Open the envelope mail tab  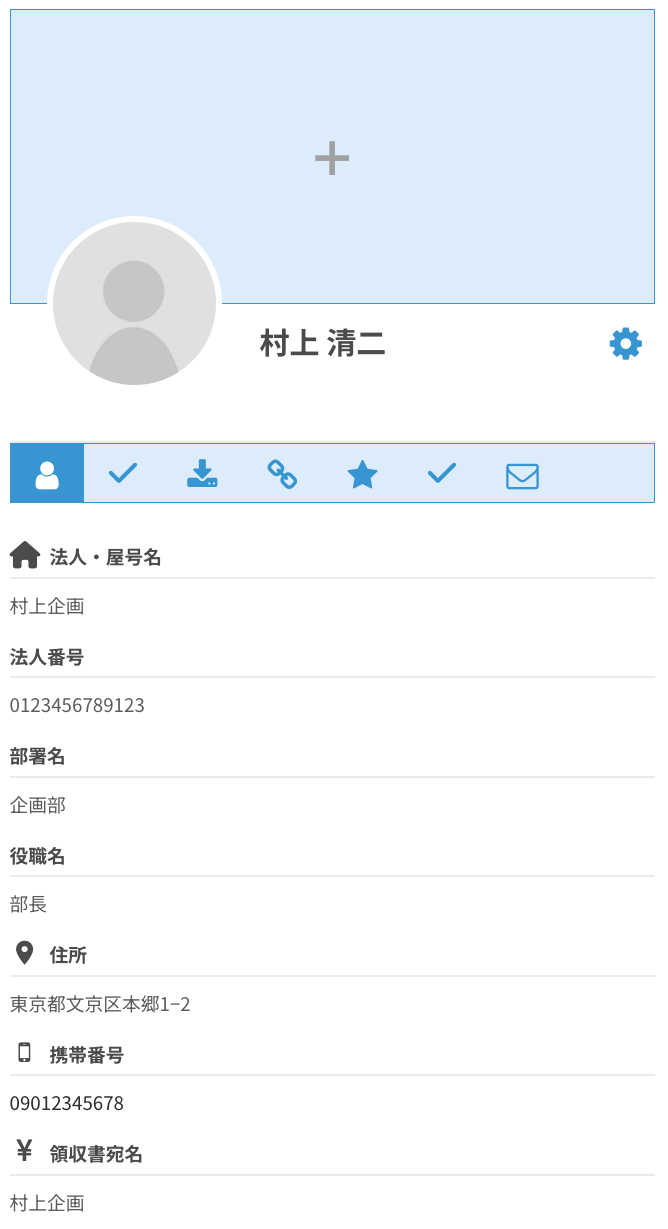[x=522, y=476]
